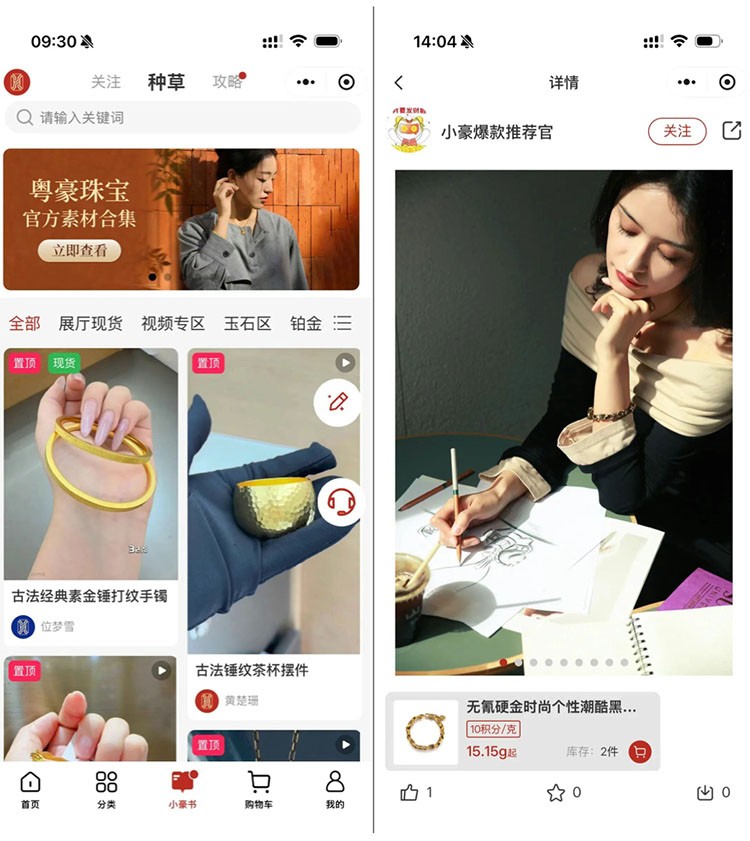
Task: Follow 小豪爆款推荐官 with the 关注 button
Action: pos(677,131)
